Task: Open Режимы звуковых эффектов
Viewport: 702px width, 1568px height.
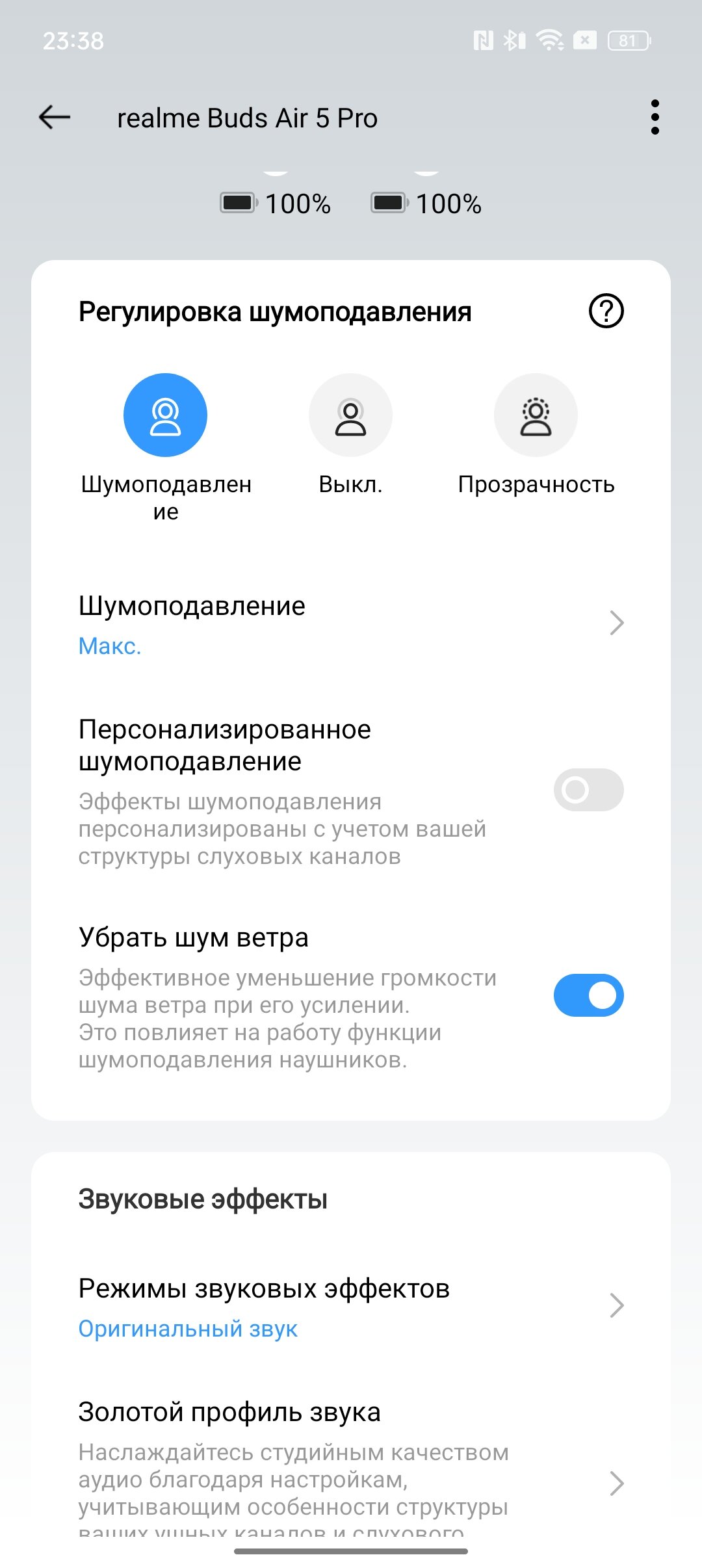Action: [x=351, y=1307]
